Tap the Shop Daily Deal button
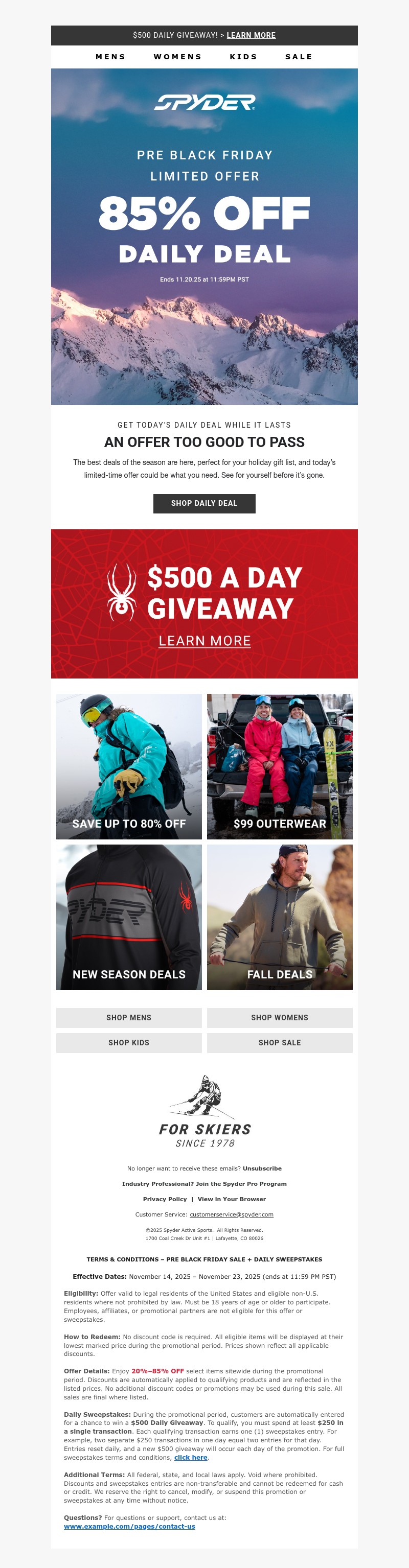This screenshot has height=1568, width=409. tap(204, 503)
